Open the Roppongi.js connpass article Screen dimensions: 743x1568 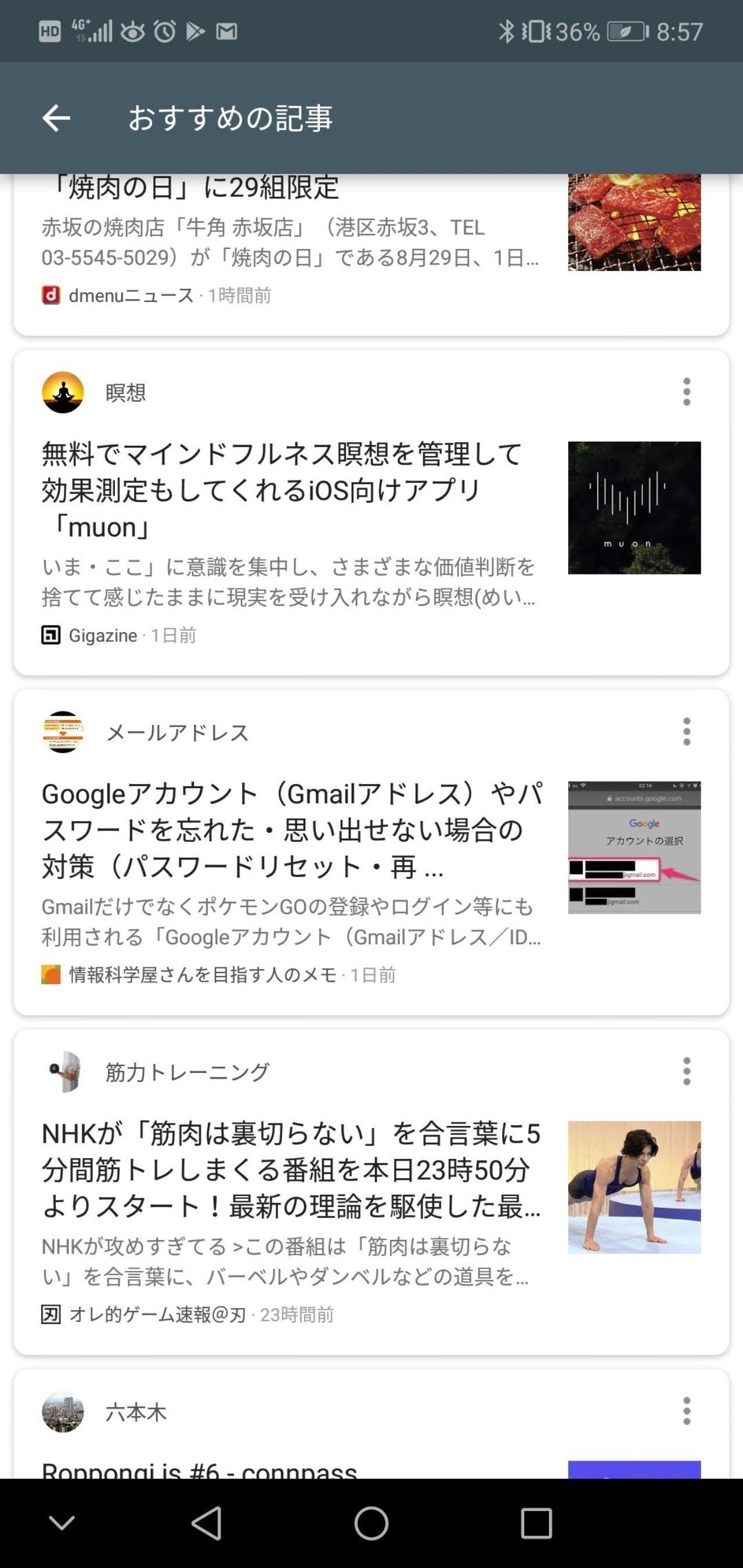click(x=199, y=1469)
